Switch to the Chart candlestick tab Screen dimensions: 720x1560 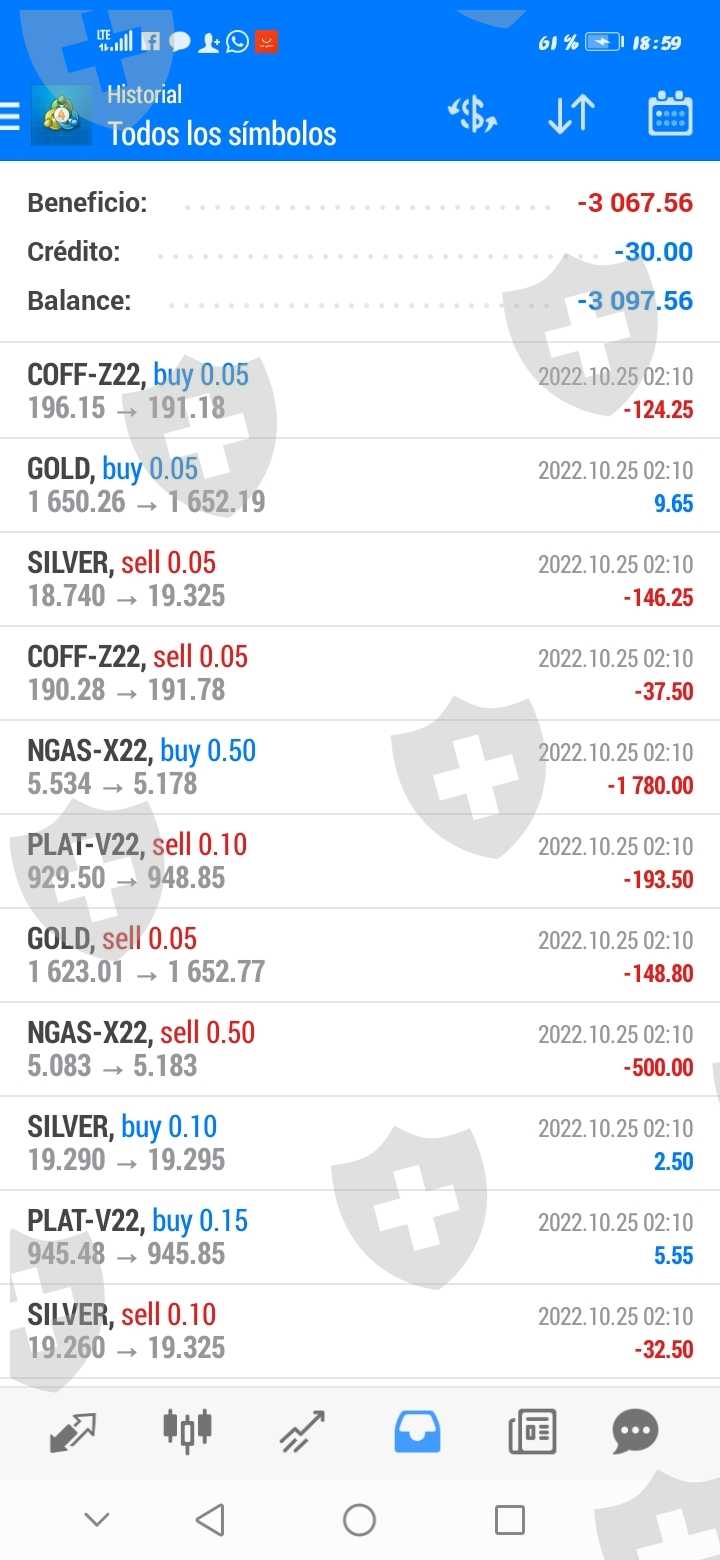point(188,1431)
